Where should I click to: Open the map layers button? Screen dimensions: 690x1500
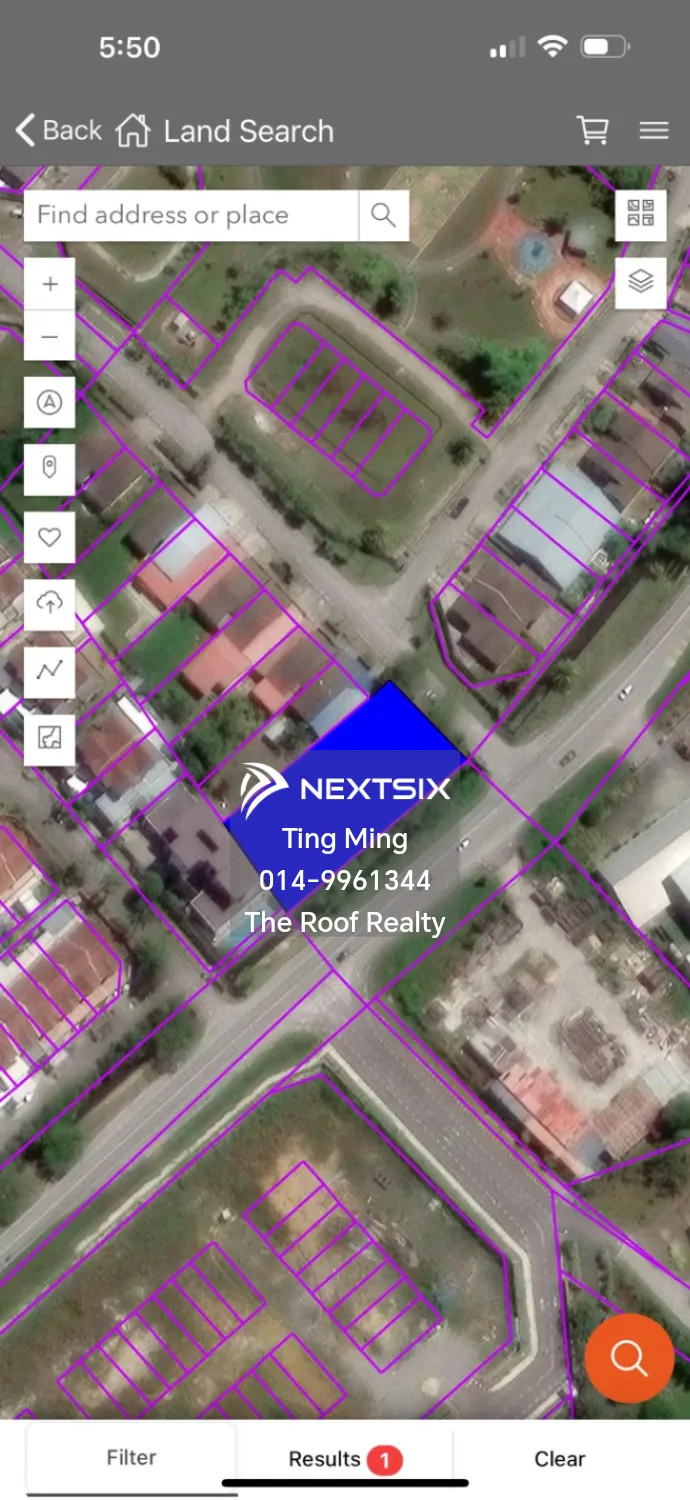[640, 283]
